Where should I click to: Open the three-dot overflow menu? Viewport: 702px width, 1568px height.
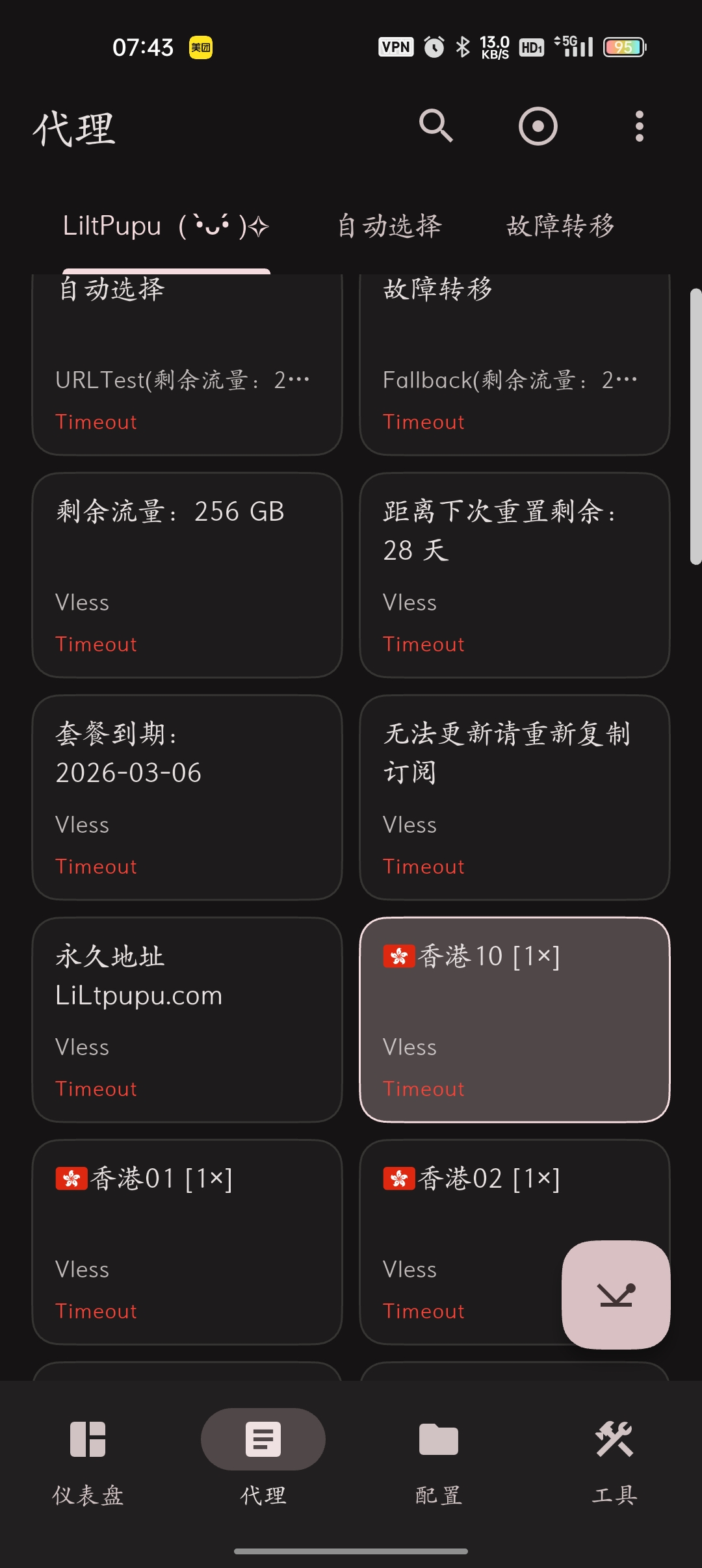tap(639, 125)
